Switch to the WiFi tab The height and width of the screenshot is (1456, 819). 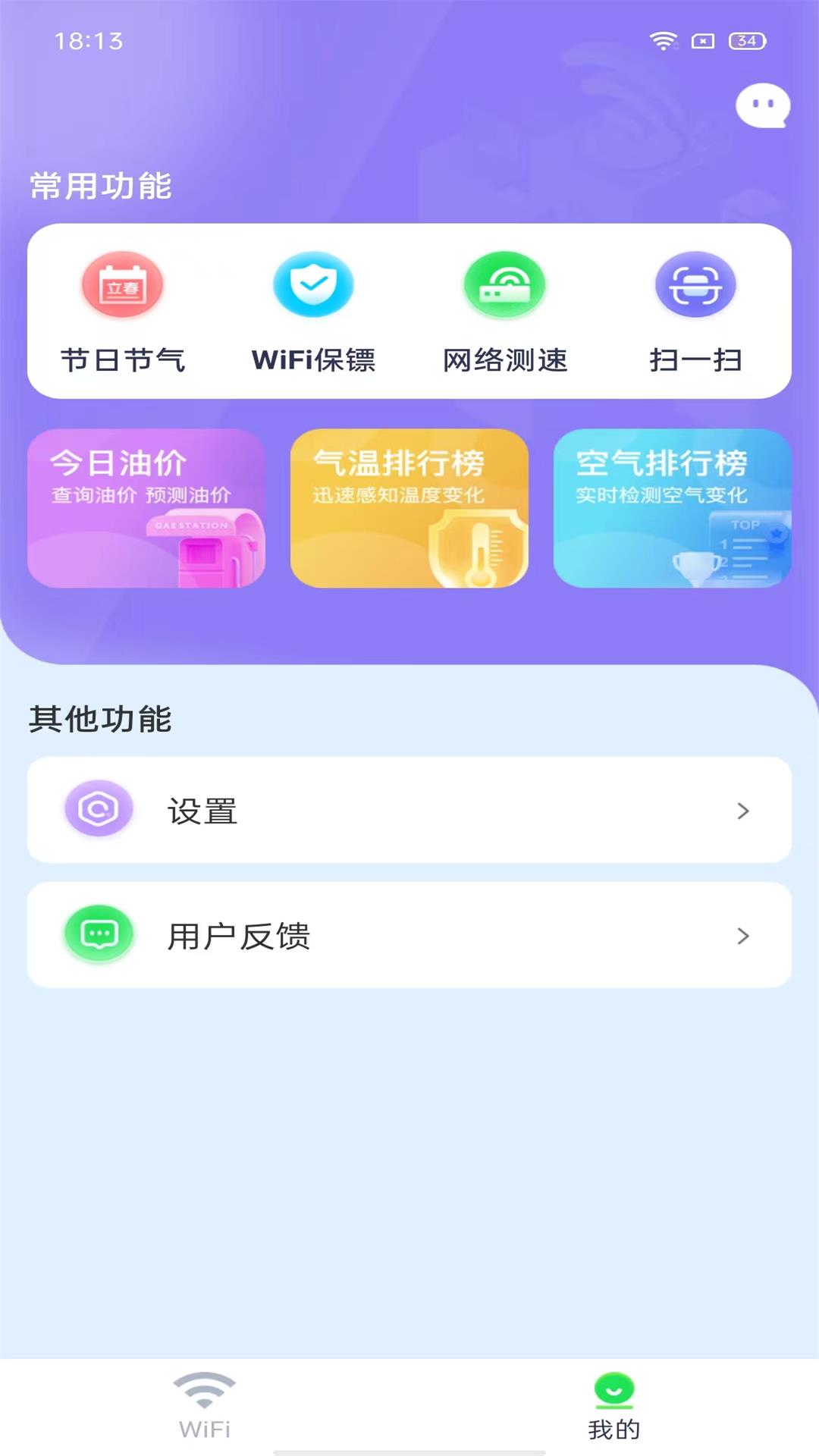[x=205, y=1407]
